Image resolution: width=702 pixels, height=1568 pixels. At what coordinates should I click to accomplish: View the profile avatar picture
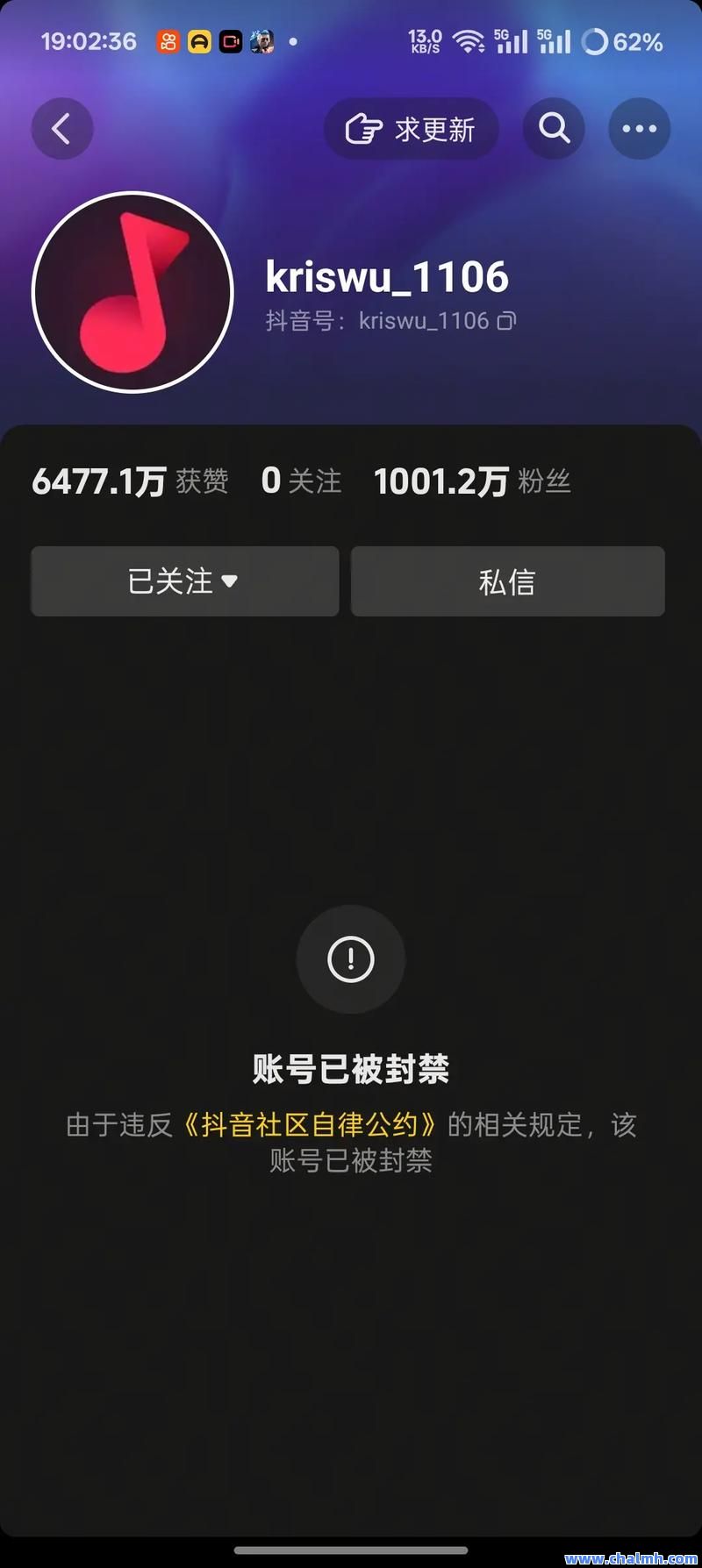click(133, 292)
